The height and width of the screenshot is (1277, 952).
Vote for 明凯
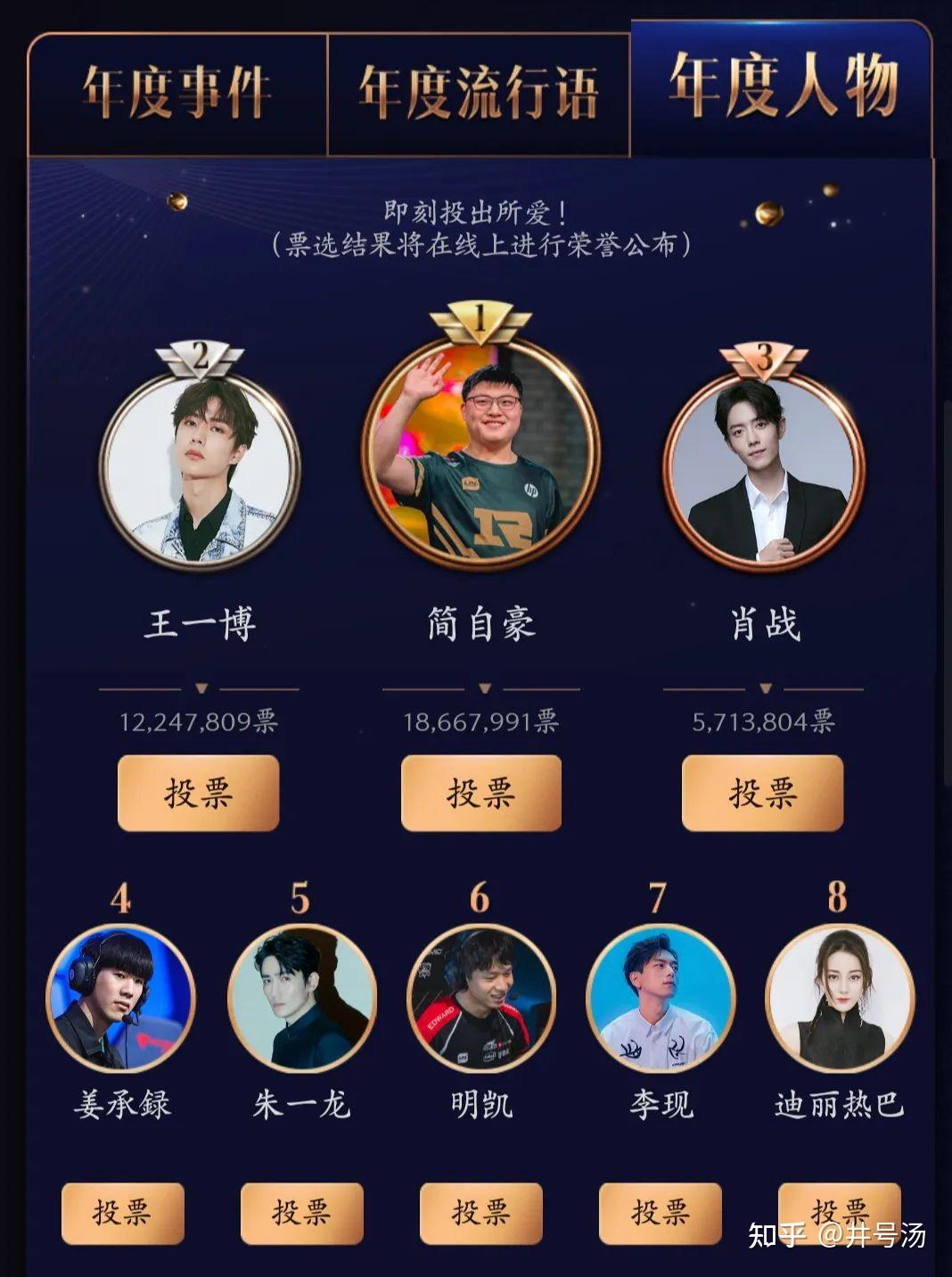480,1213
